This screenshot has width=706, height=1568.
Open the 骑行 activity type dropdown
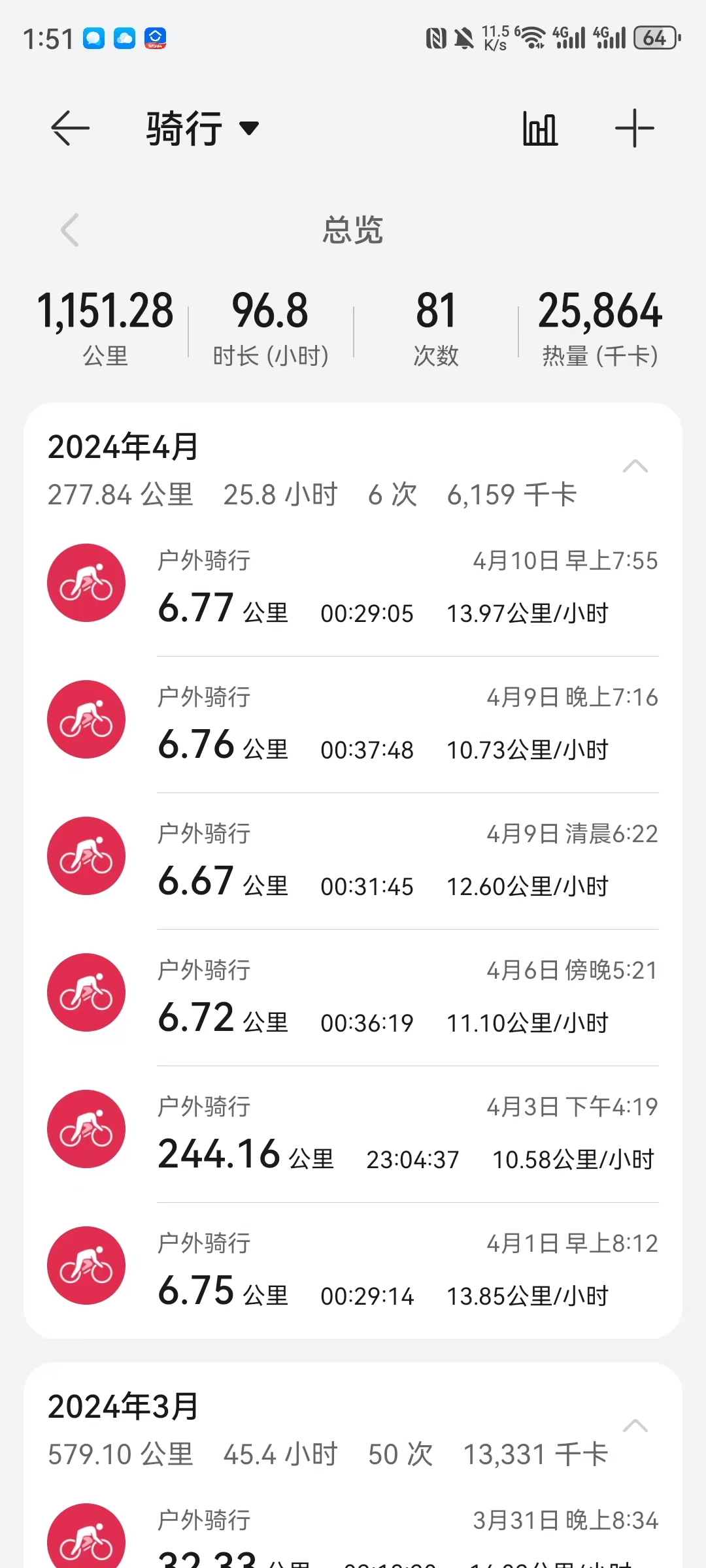click(203, 128)
